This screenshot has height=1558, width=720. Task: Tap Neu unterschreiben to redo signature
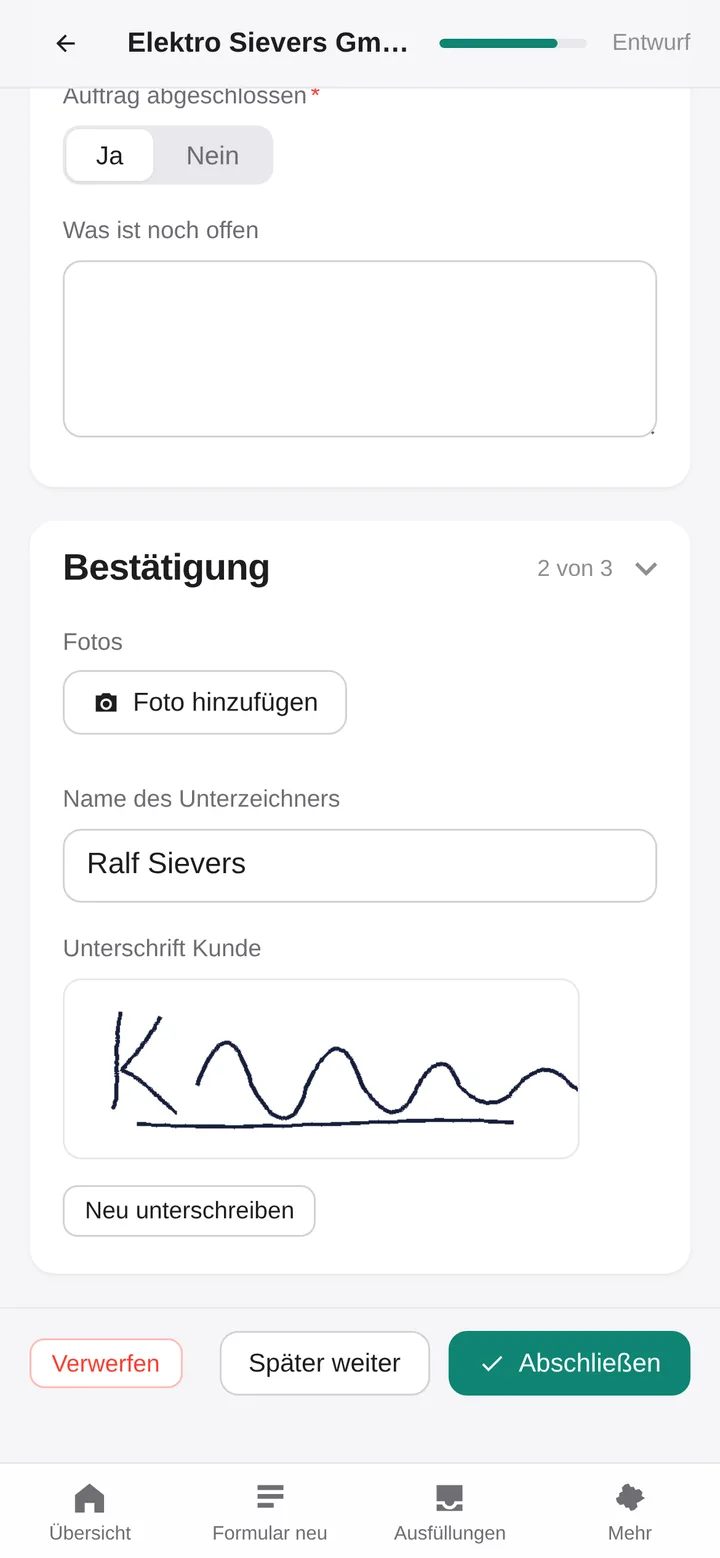(x=189, y=1211)
